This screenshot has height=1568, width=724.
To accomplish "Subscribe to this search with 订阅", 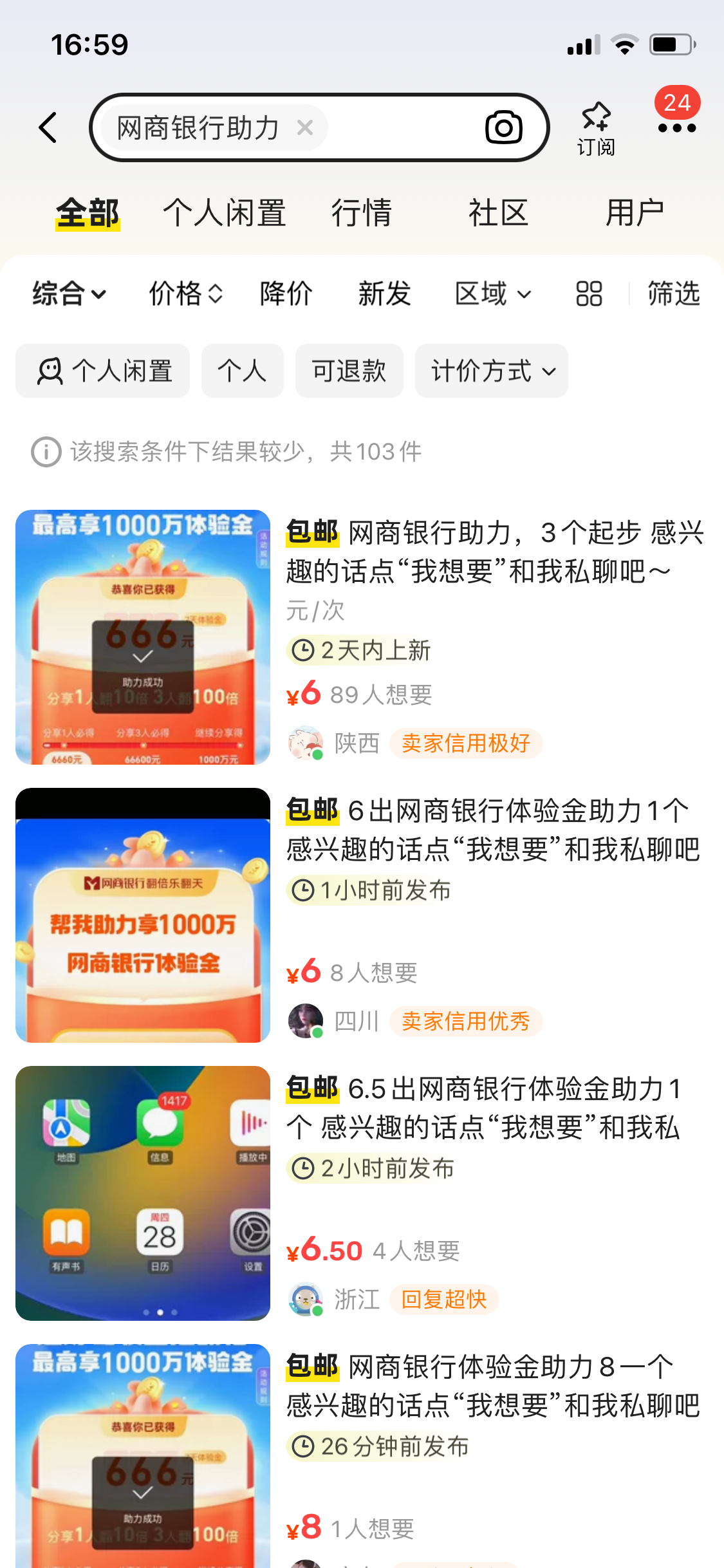I will coord(596,129).
